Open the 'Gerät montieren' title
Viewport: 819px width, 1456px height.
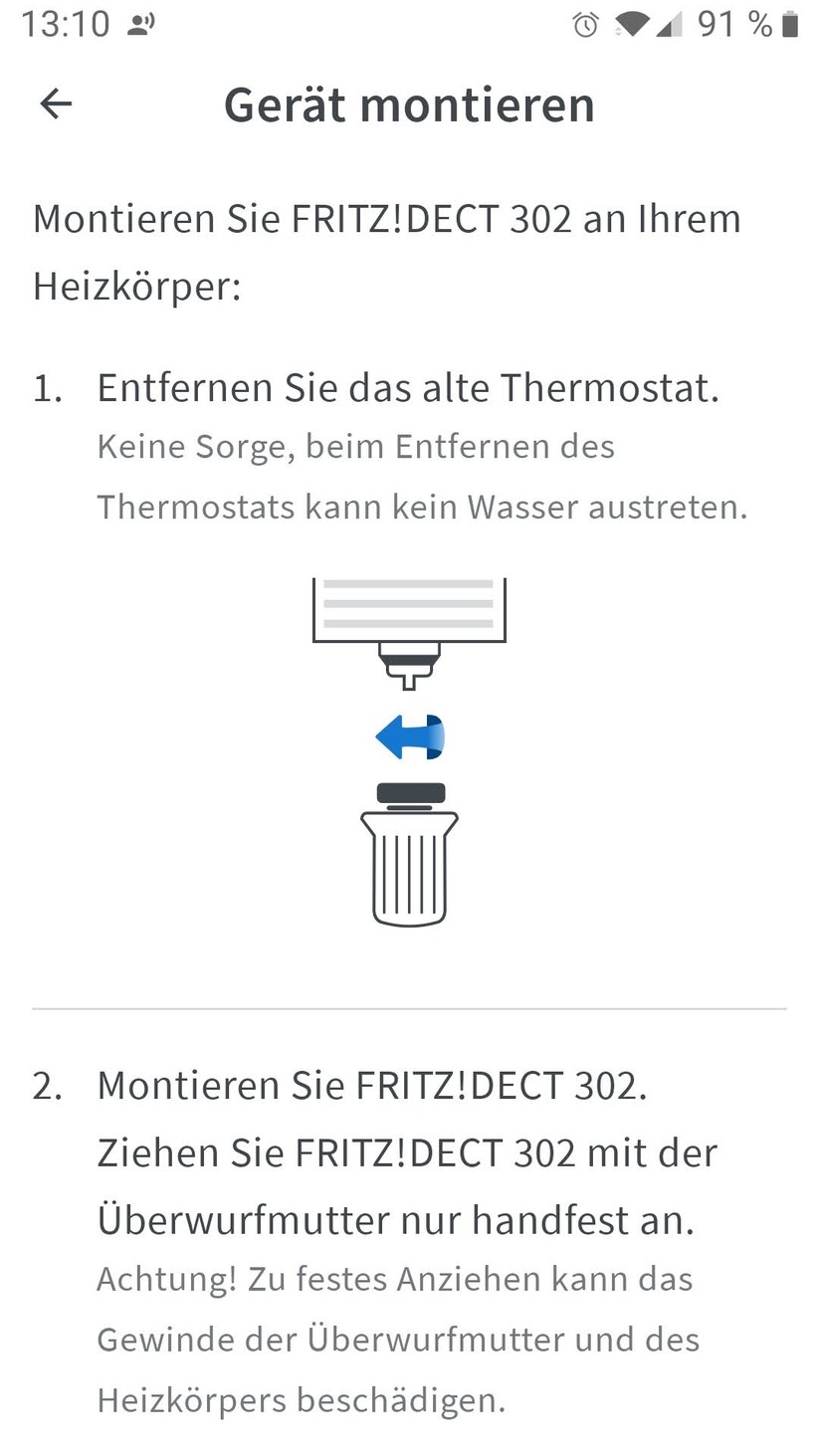click(410, 104)
